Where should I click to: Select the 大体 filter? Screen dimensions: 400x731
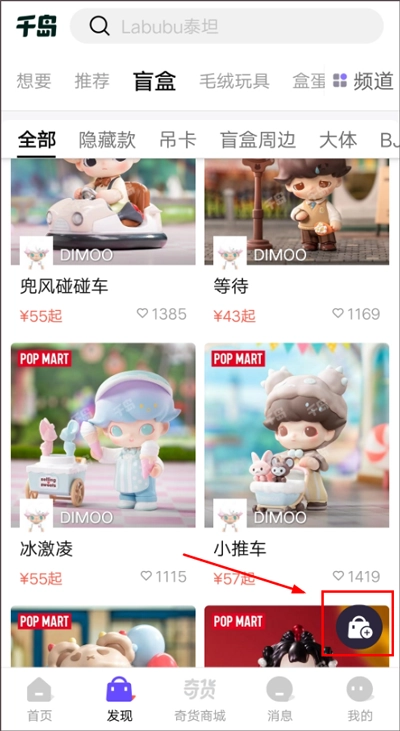click(338, 140)
